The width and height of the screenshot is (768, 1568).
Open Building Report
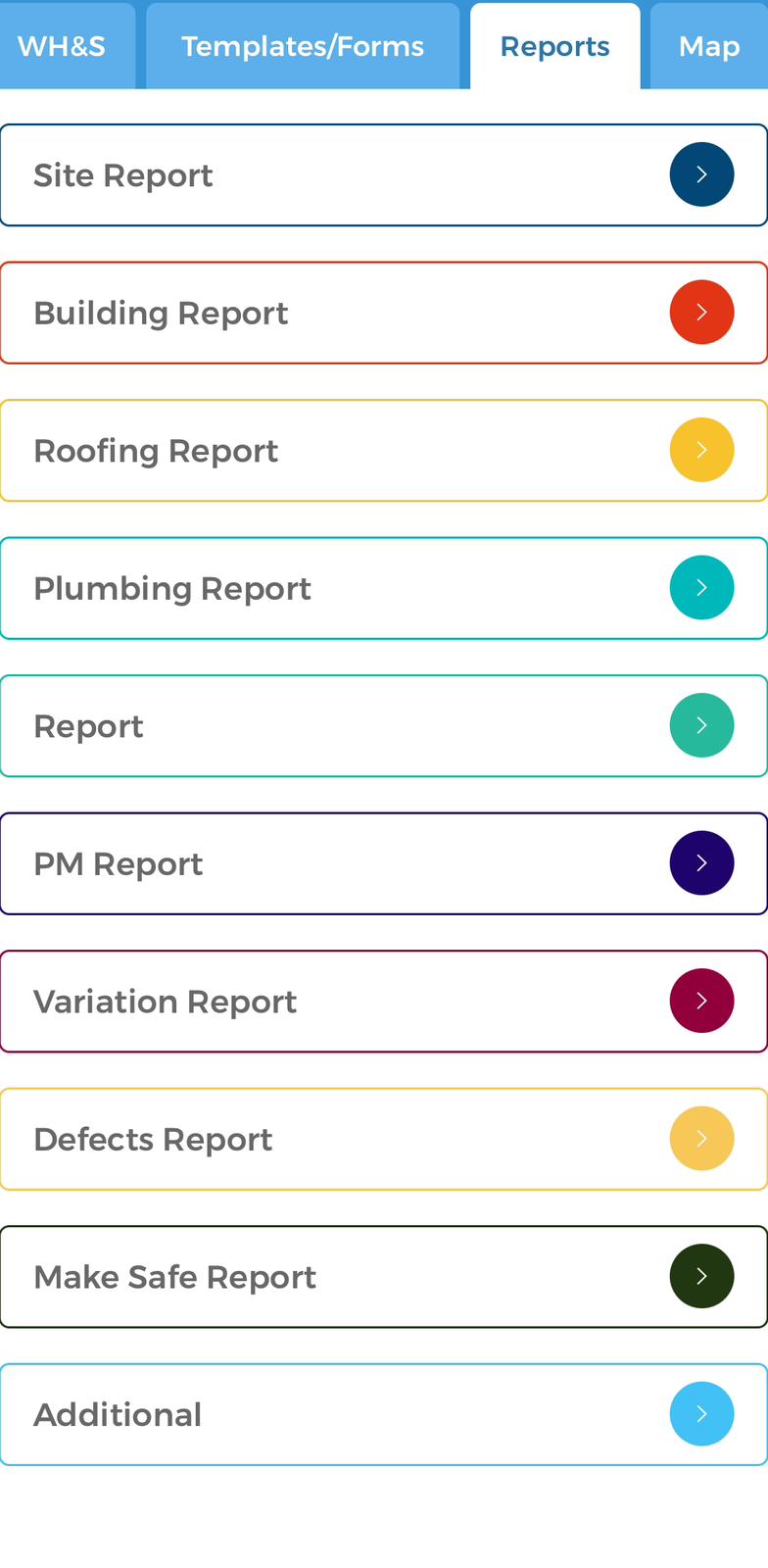pyautogui.click(x=383, y=313)
